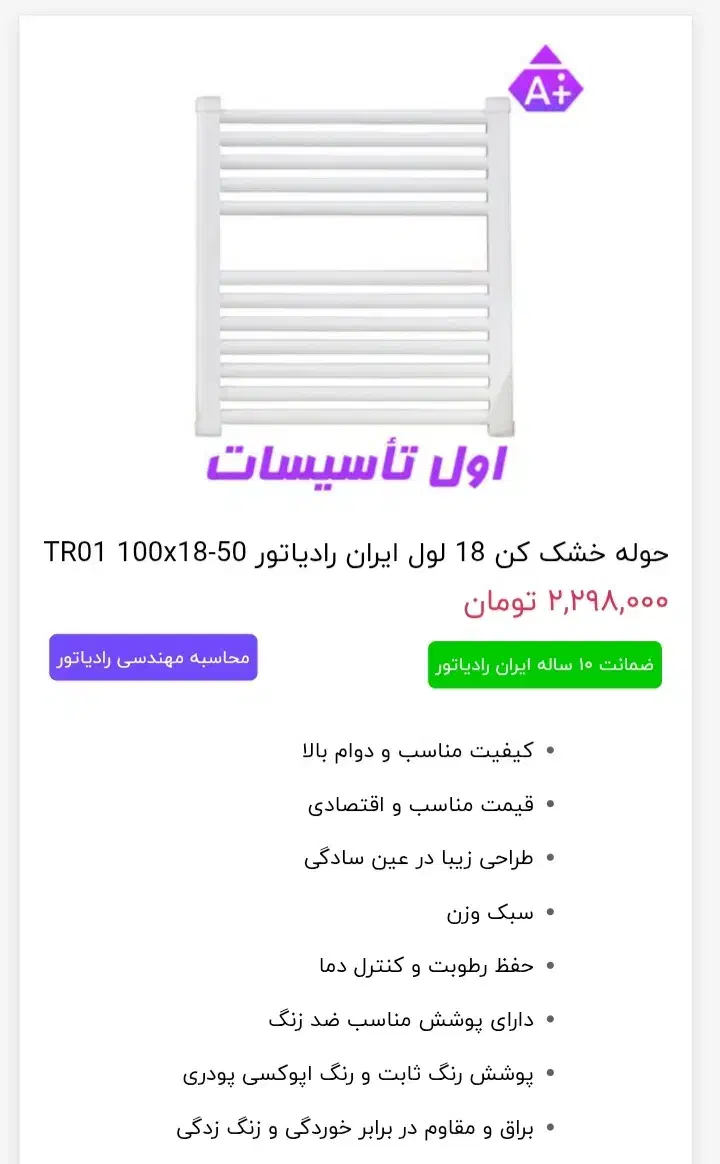The width and height of the screenshot is (720, 1164).
Task: Open محاسبه مهندسی رادیاتور calculator
Action: [153, 657]
